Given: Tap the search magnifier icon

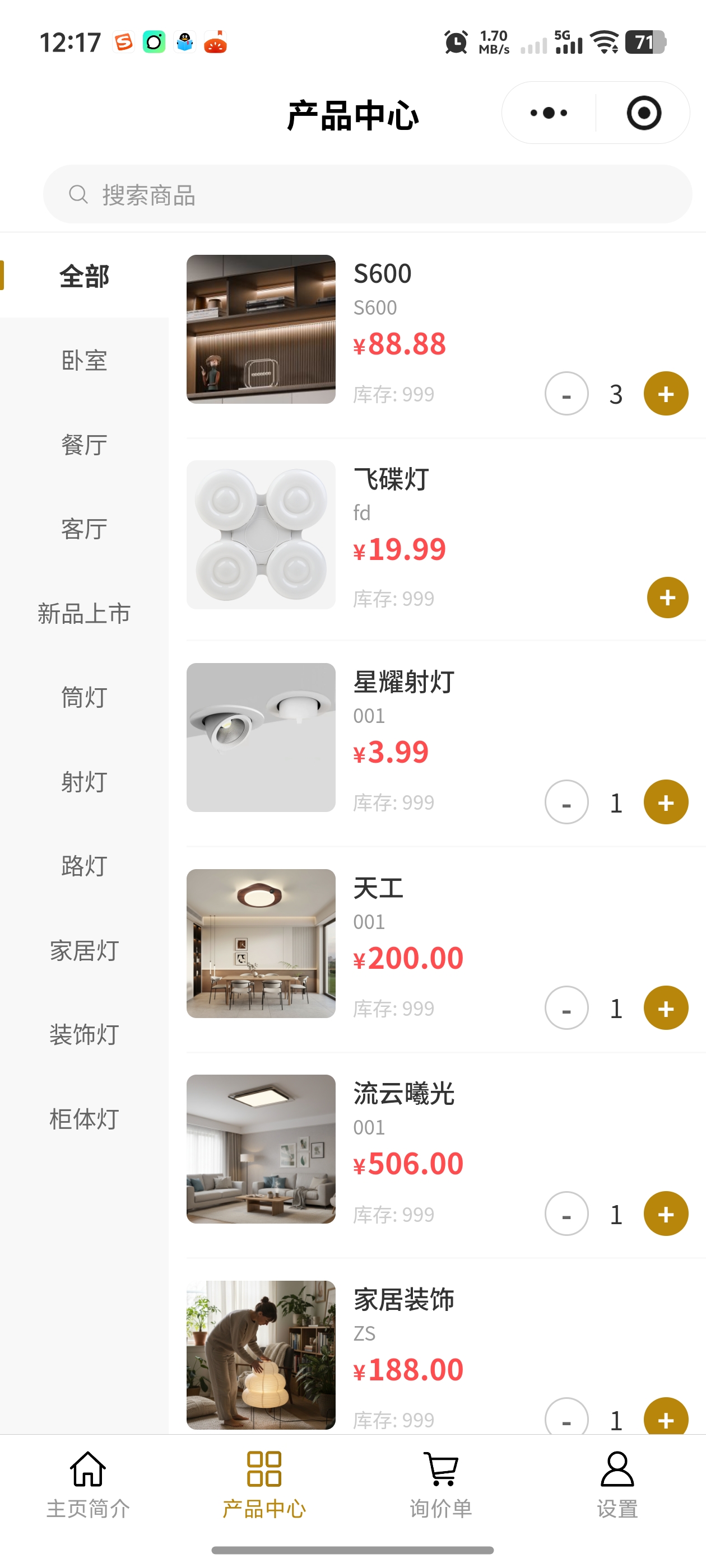Looking at the screenshot, I should 78,194.
